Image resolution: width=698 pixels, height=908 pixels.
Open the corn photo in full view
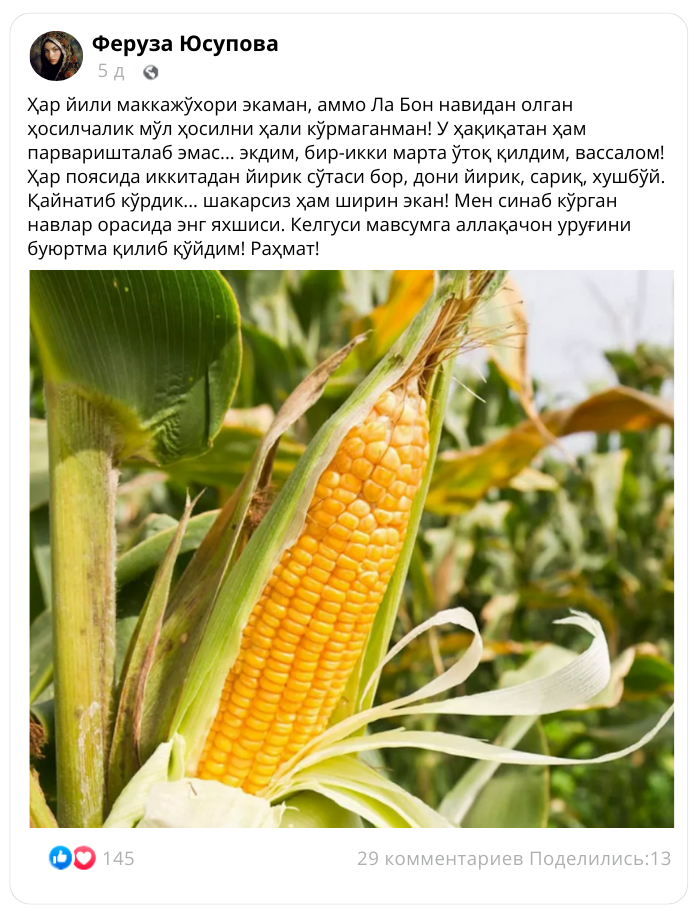(351, 548)
